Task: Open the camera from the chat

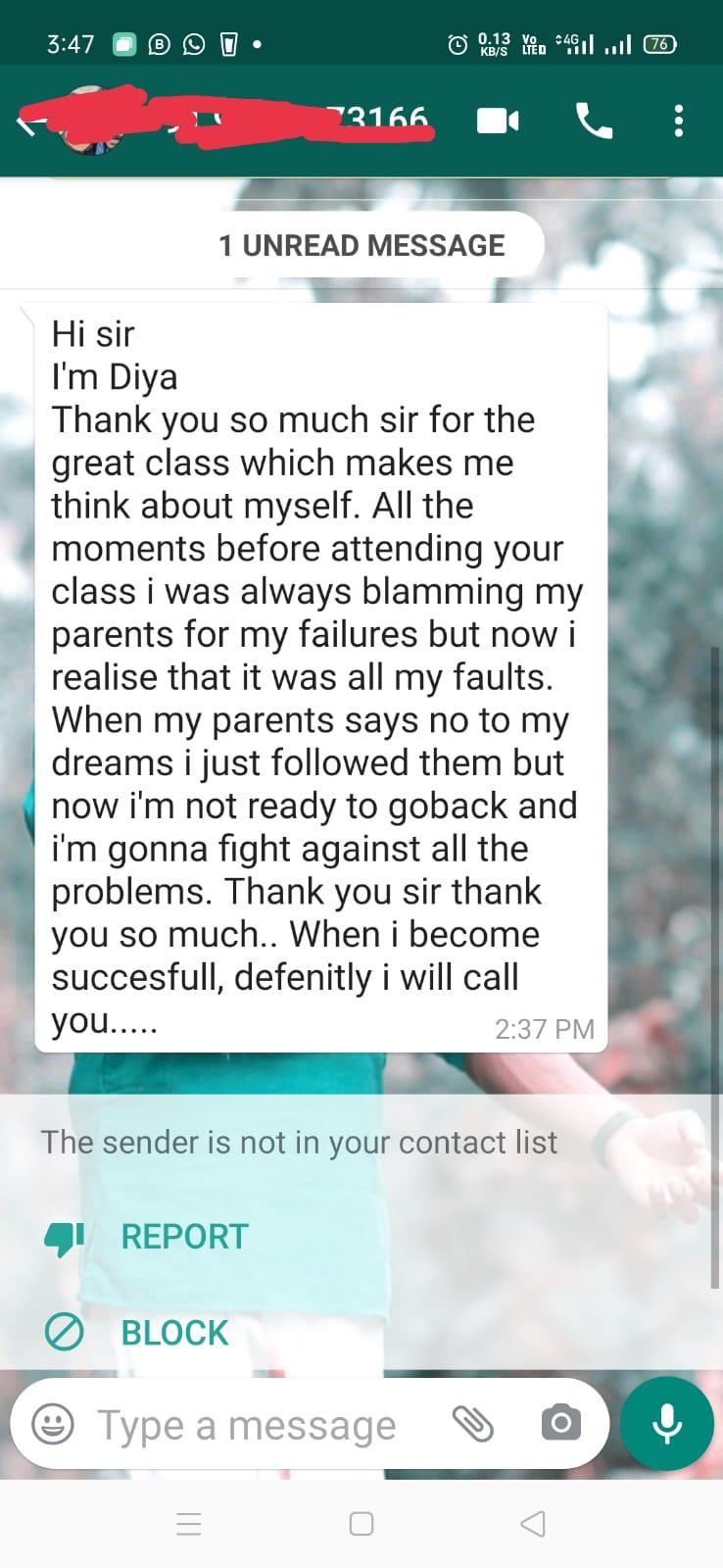Action: tap(560, 1424)
